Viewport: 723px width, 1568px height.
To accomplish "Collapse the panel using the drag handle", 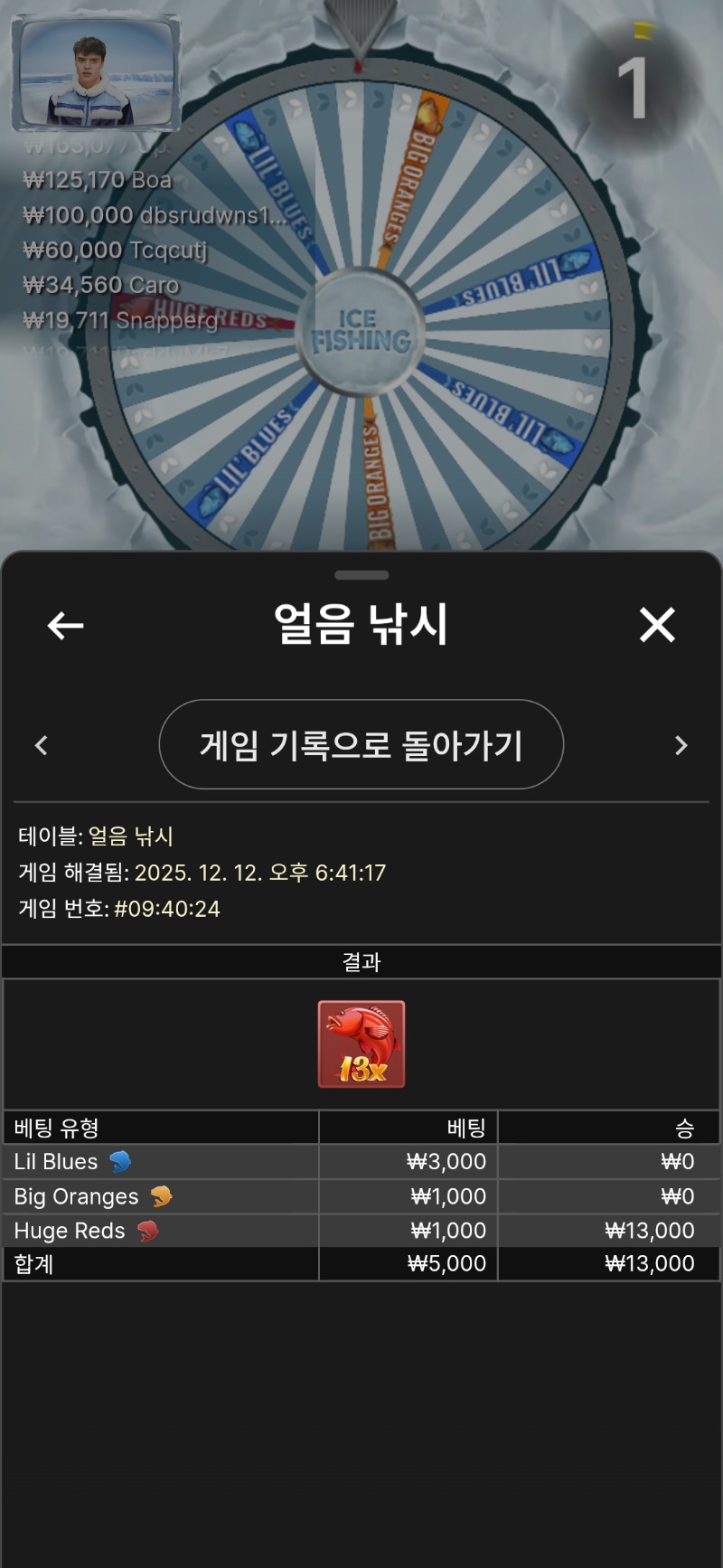I will 361,573.
